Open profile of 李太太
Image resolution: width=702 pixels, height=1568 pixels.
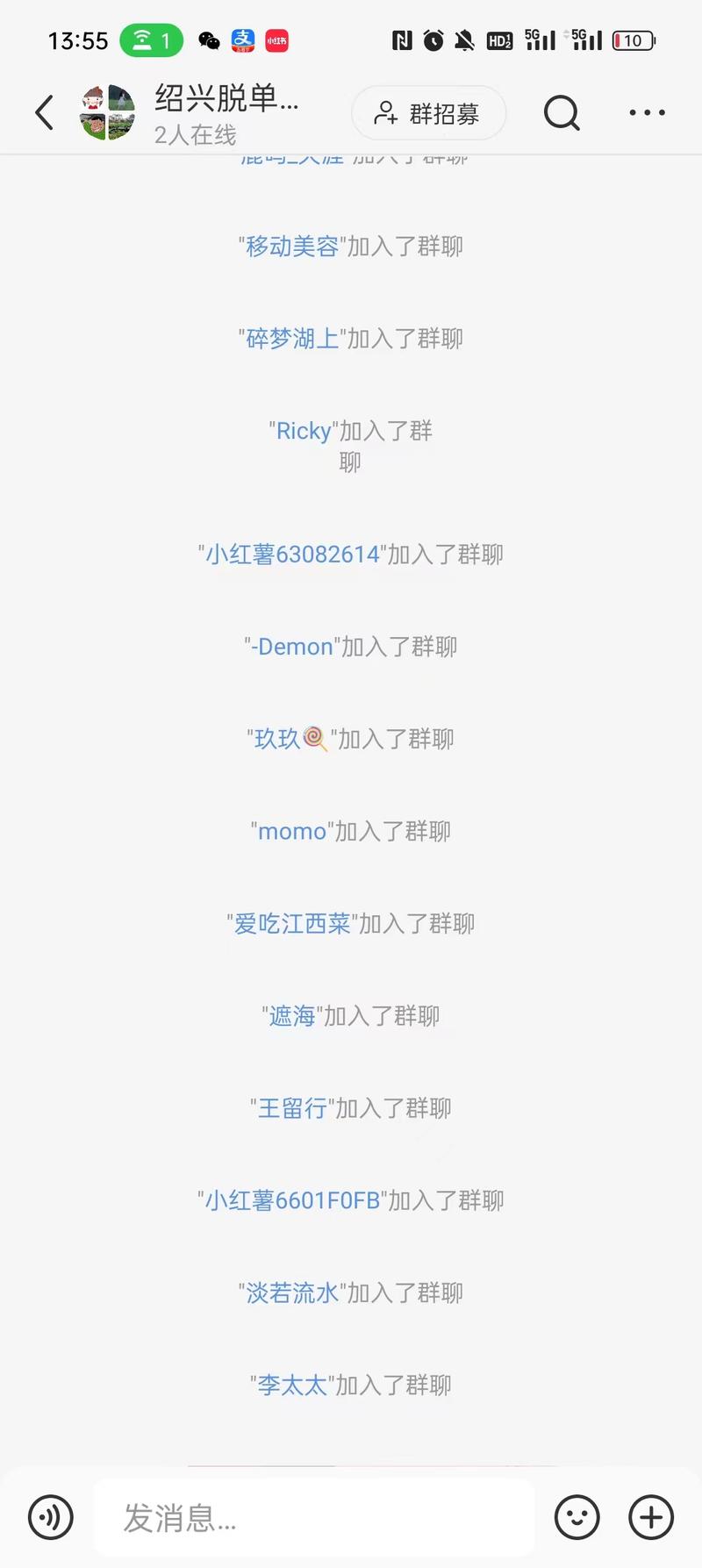click(x=292, y=1385)
